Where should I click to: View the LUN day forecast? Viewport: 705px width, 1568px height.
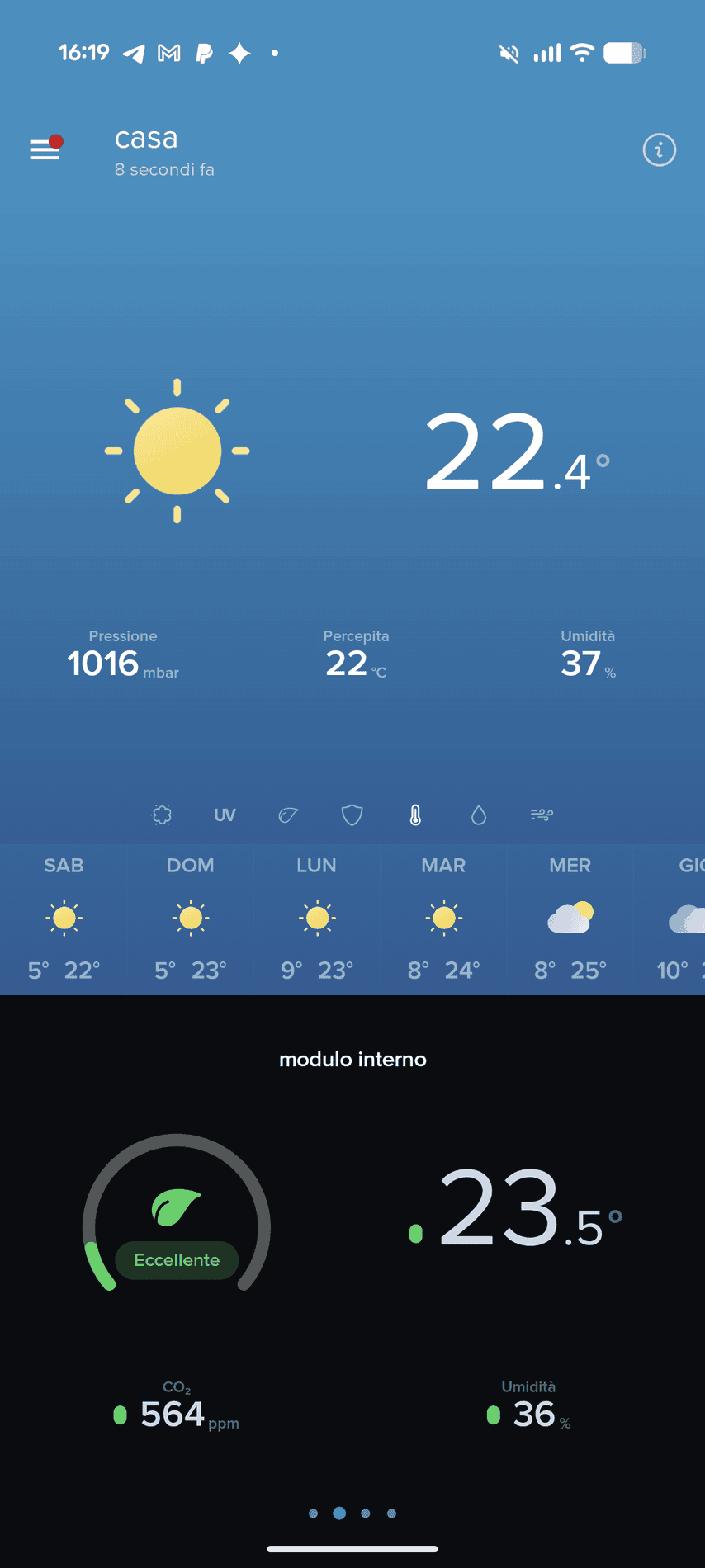[317, 918]
